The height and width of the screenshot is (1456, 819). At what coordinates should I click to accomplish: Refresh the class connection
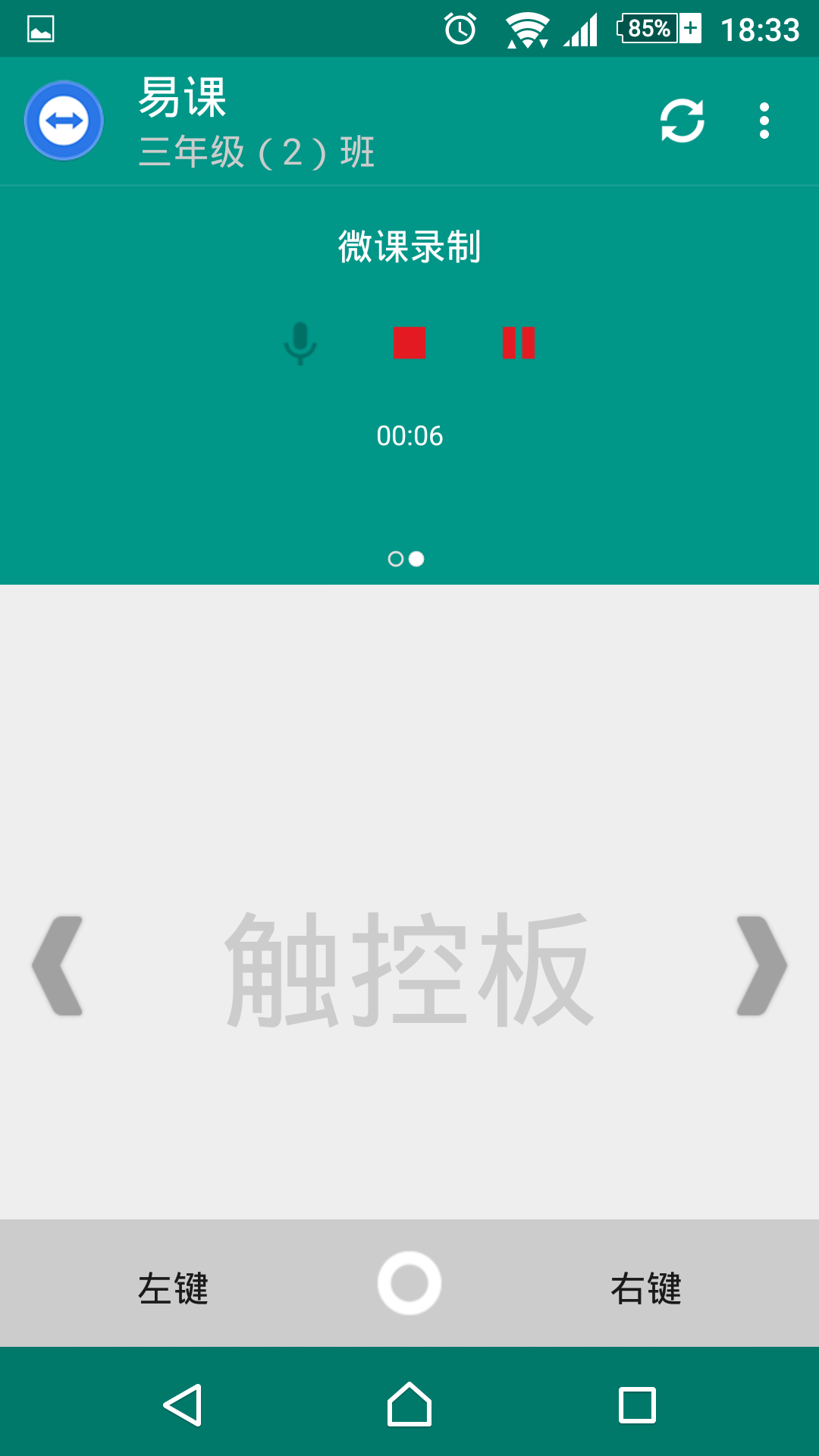tap(682, 121)
